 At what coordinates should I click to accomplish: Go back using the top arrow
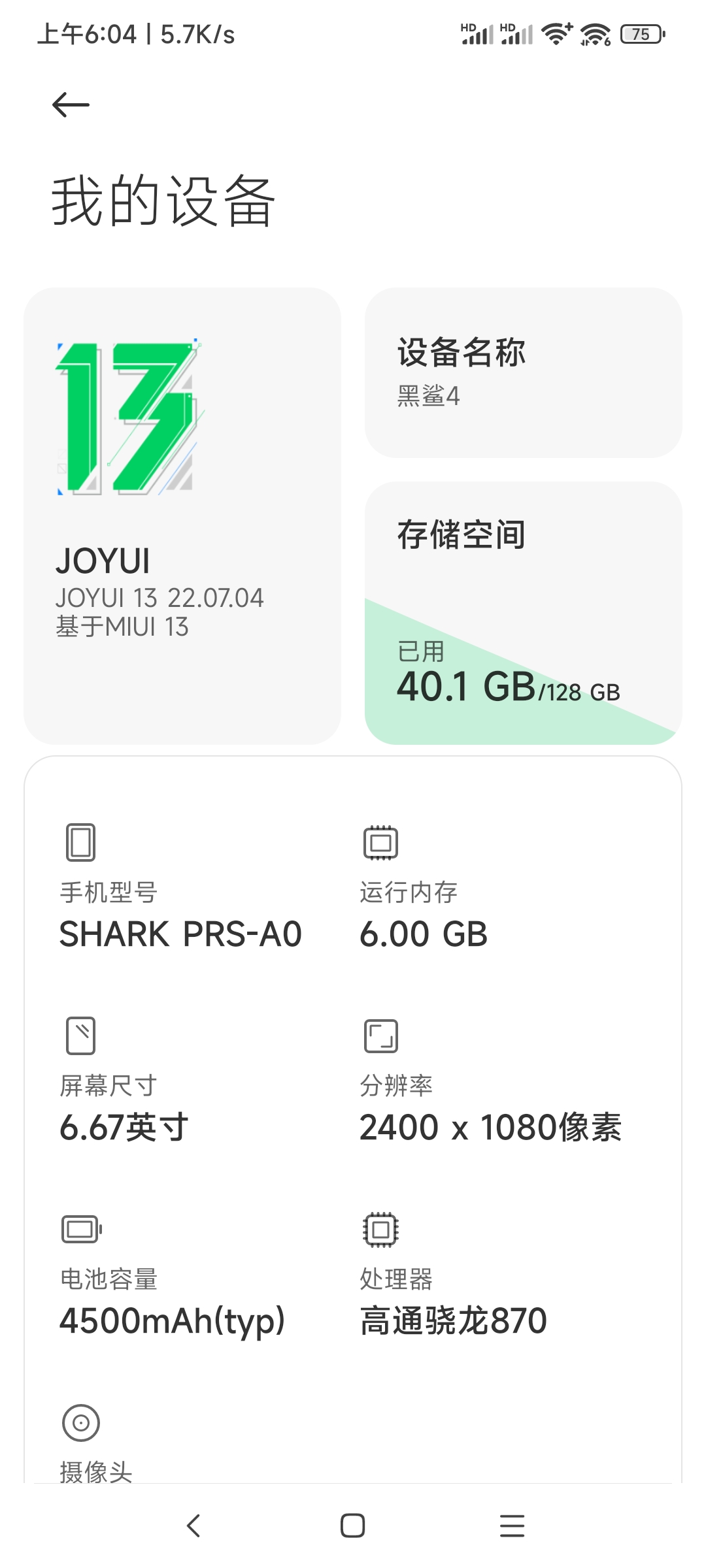pyautogui.click(x=71, y=105)
